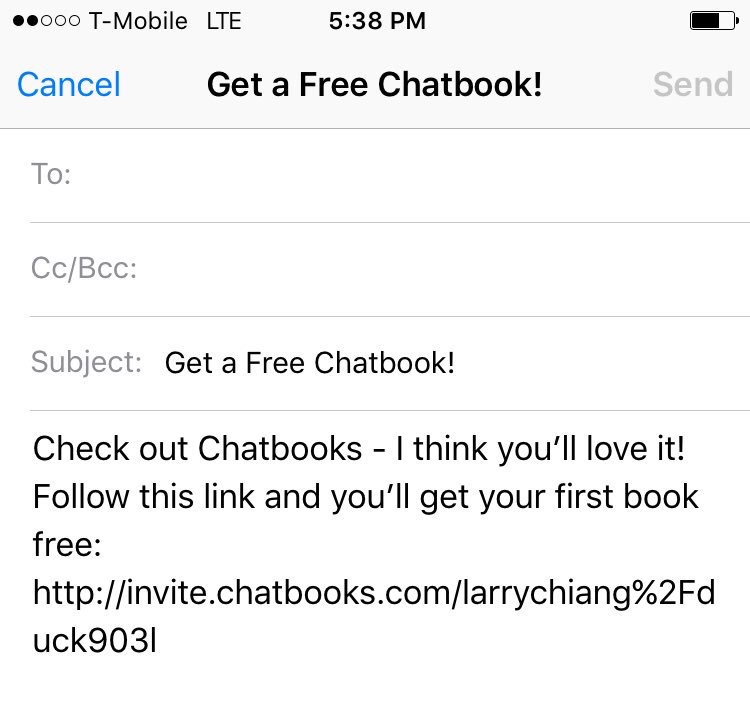Tap Send to send the email

[692, 84]
